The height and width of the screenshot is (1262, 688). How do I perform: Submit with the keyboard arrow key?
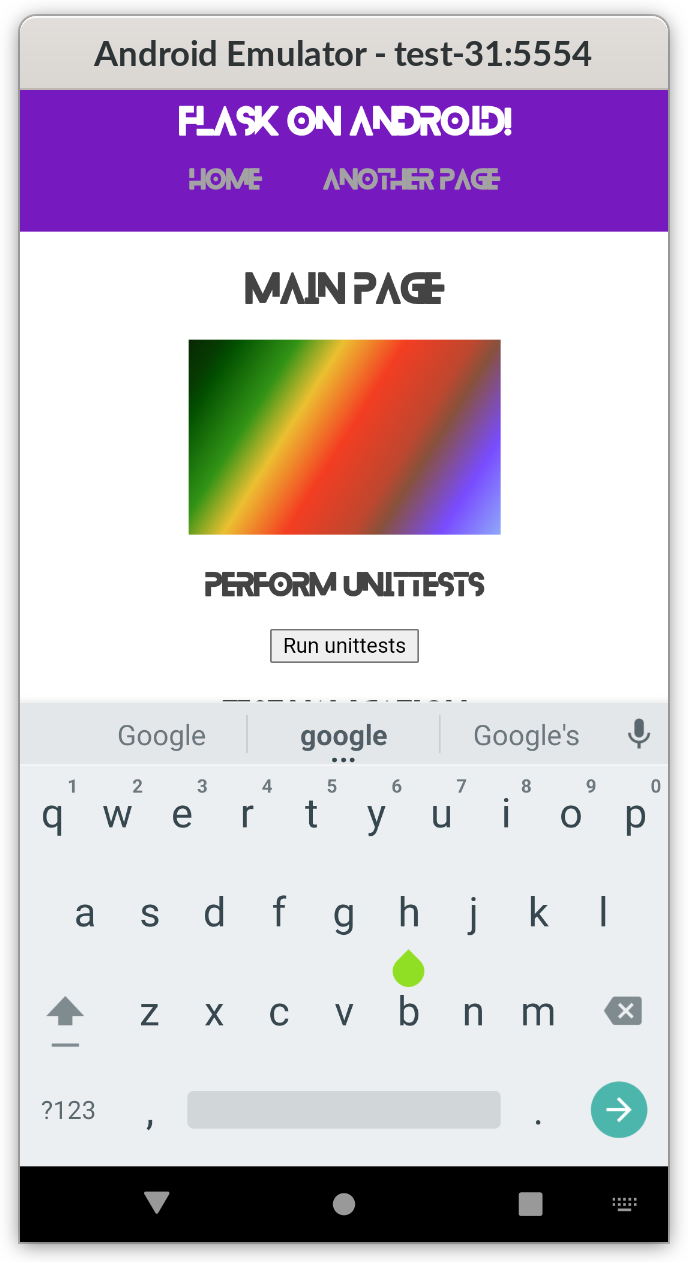(619, 1110)
